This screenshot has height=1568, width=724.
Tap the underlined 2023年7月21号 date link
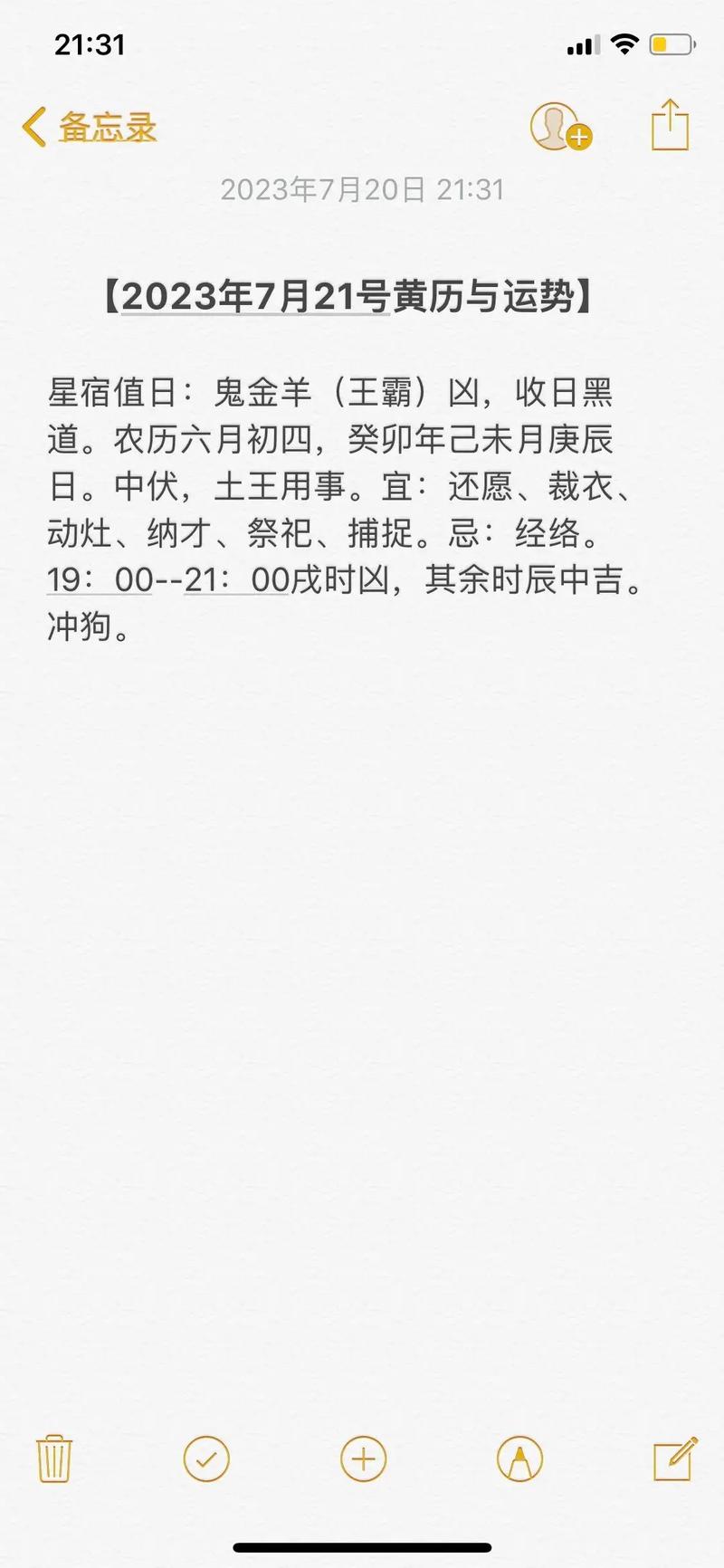(x=255, y=297)
